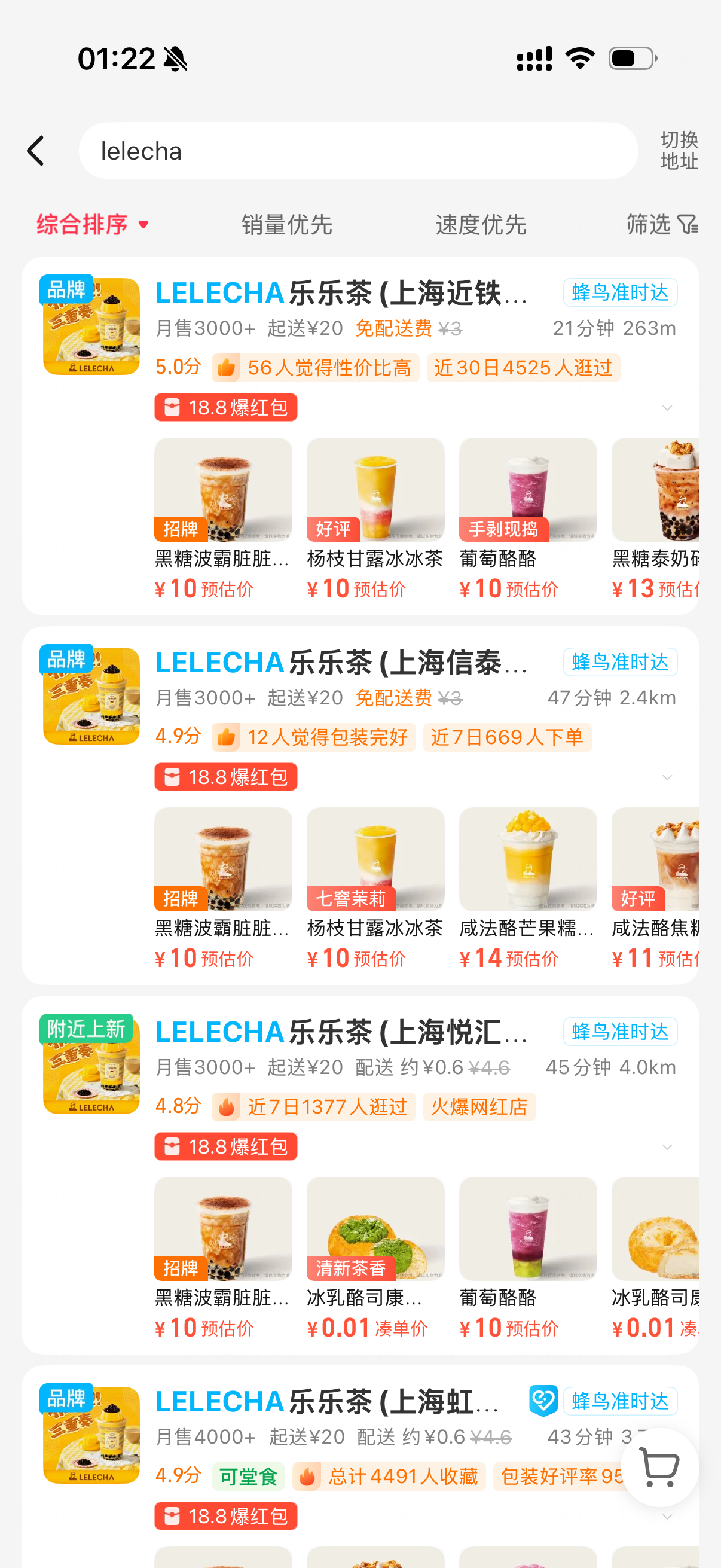View 冰乳酪司康 with 清新茶香 tag
Screen dimensions: 721x1568
coord(375,1256)
